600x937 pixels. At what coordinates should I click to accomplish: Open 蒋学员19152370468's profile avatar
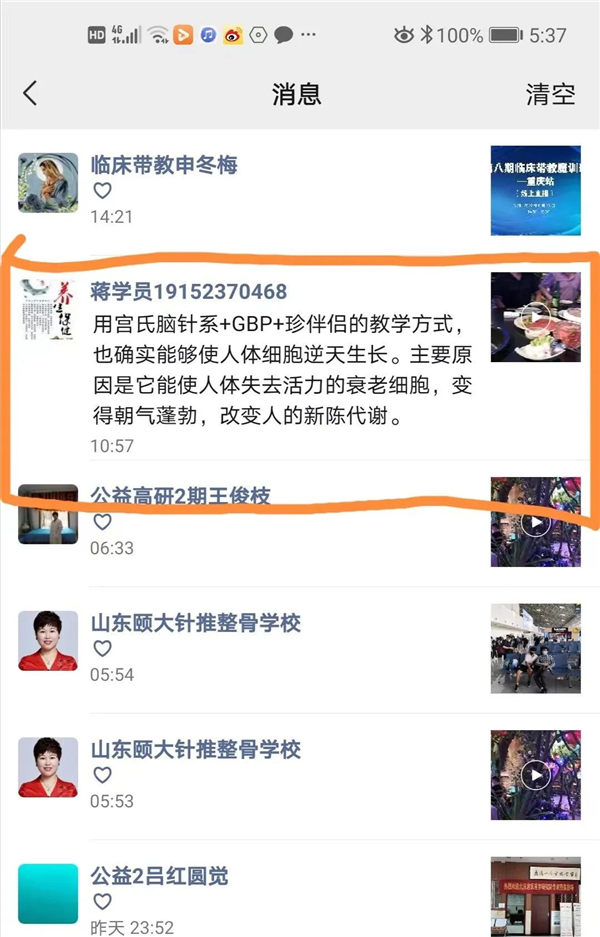47,310
